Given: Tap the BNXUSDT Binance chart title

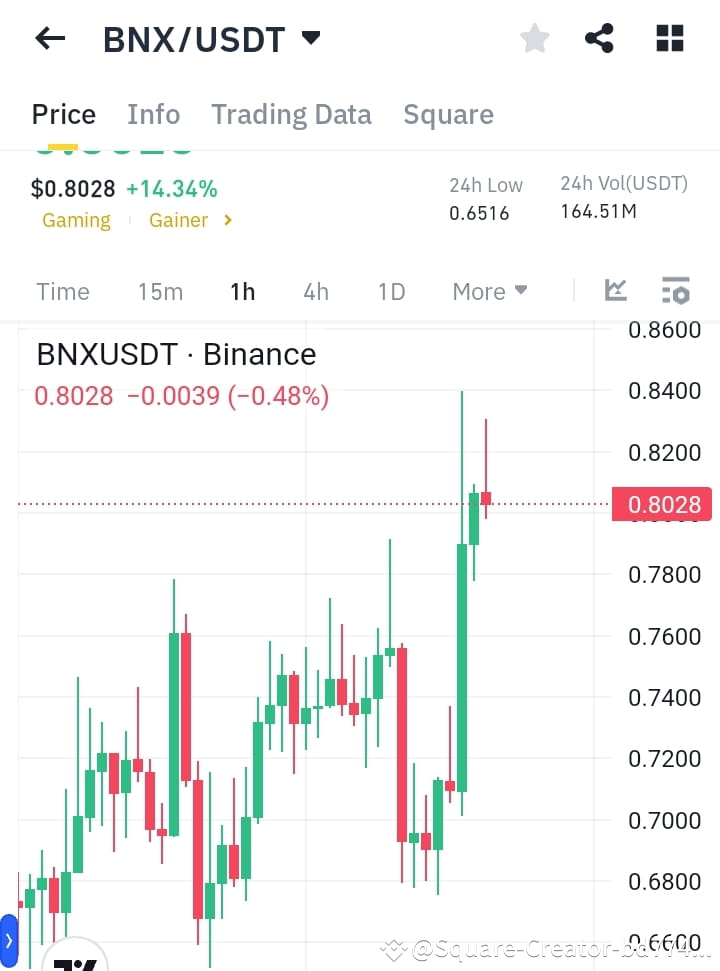Looking at the screenshot, I should [175, 354].
